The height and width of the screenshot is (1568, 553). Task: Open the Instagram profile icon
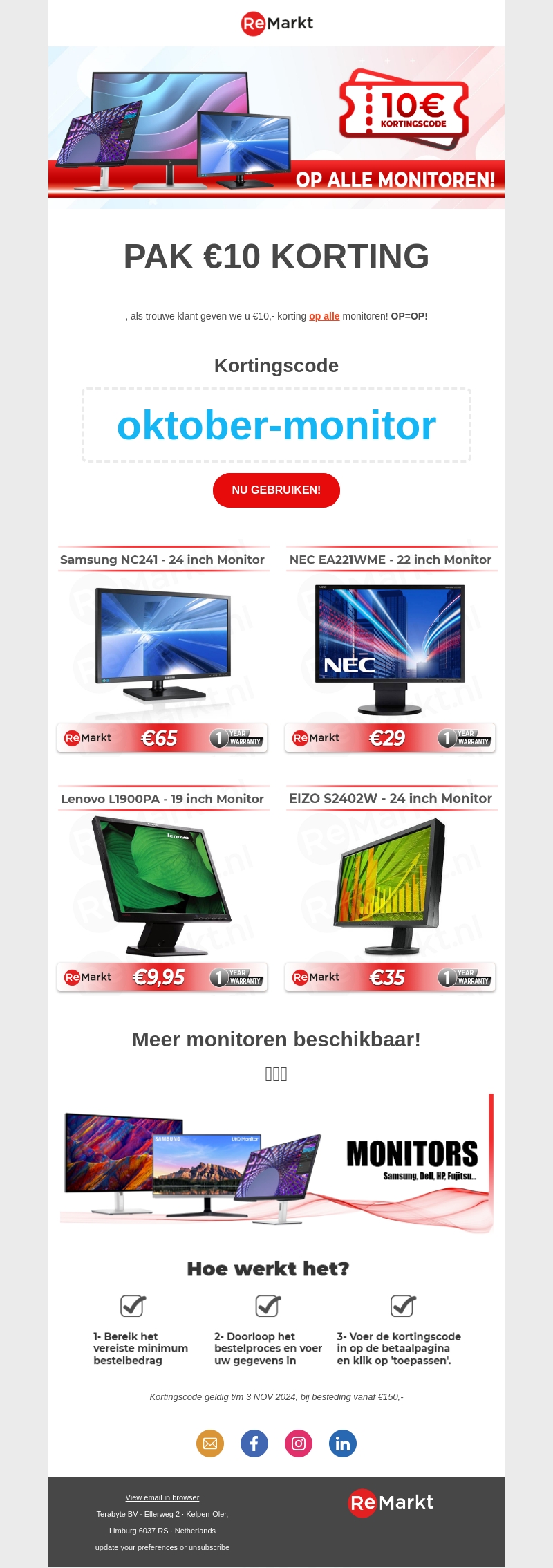click(x=299, y=1444)
